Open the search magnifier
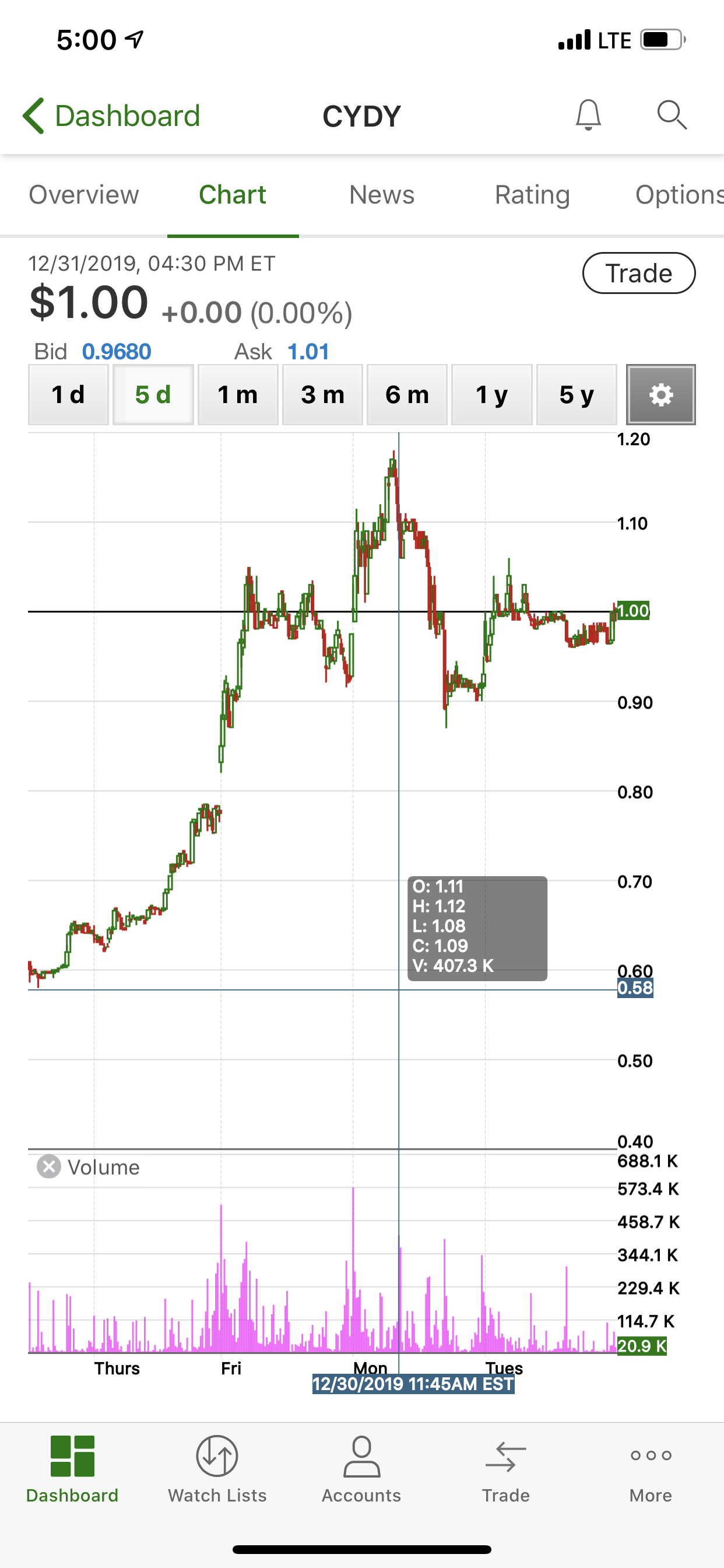This screenshot has height=1568, width=724. click(x=672, y=115)
